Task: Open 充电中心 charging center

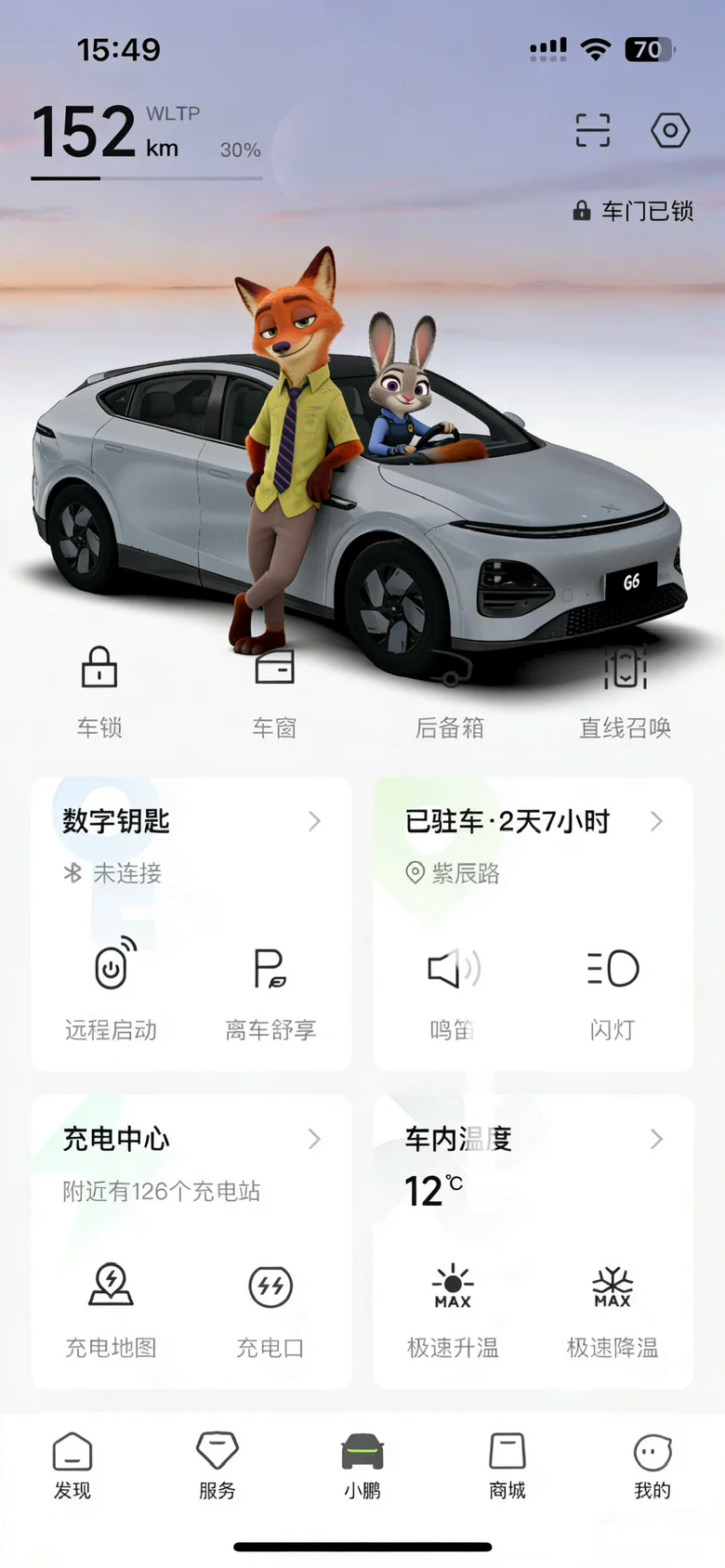Action: point(191,1139)
